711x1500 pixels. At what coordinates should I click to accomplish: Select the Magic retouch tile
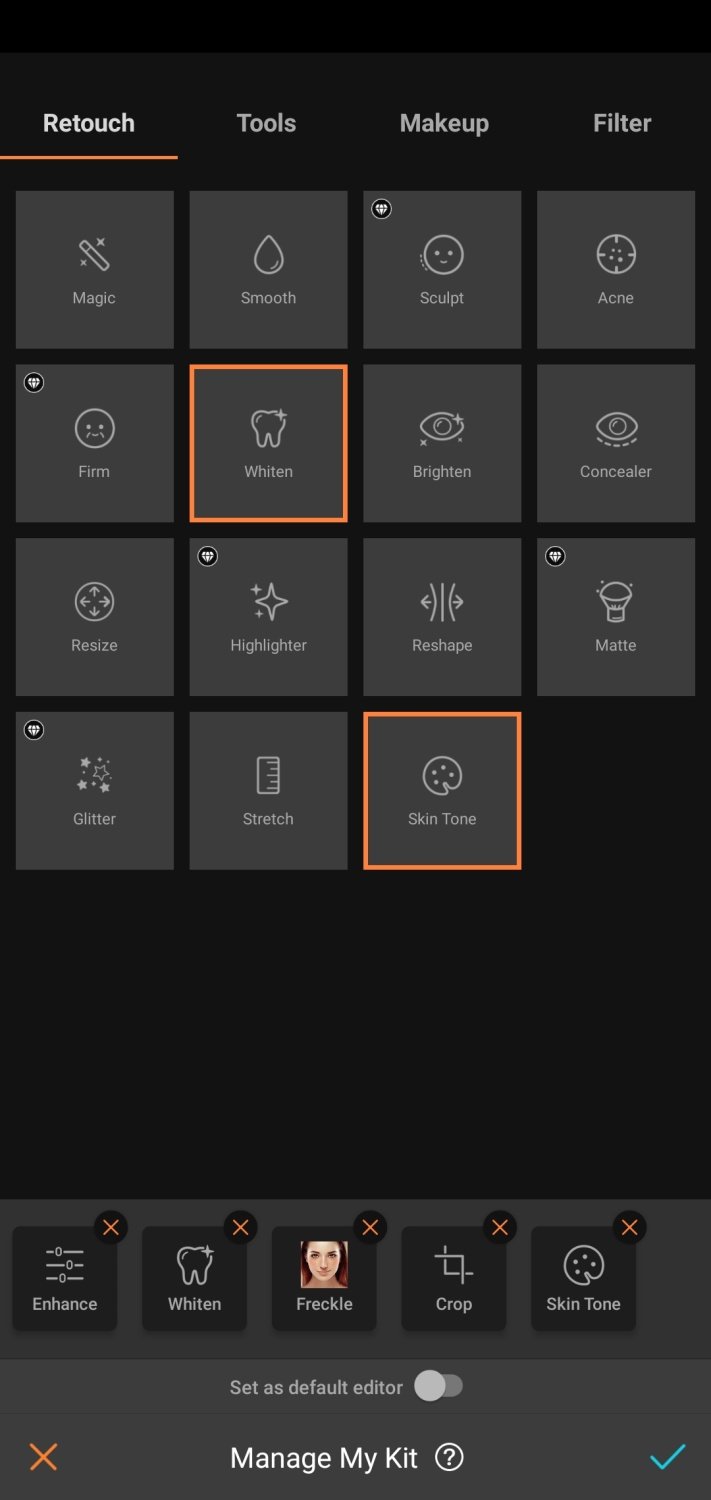(95, 270)
